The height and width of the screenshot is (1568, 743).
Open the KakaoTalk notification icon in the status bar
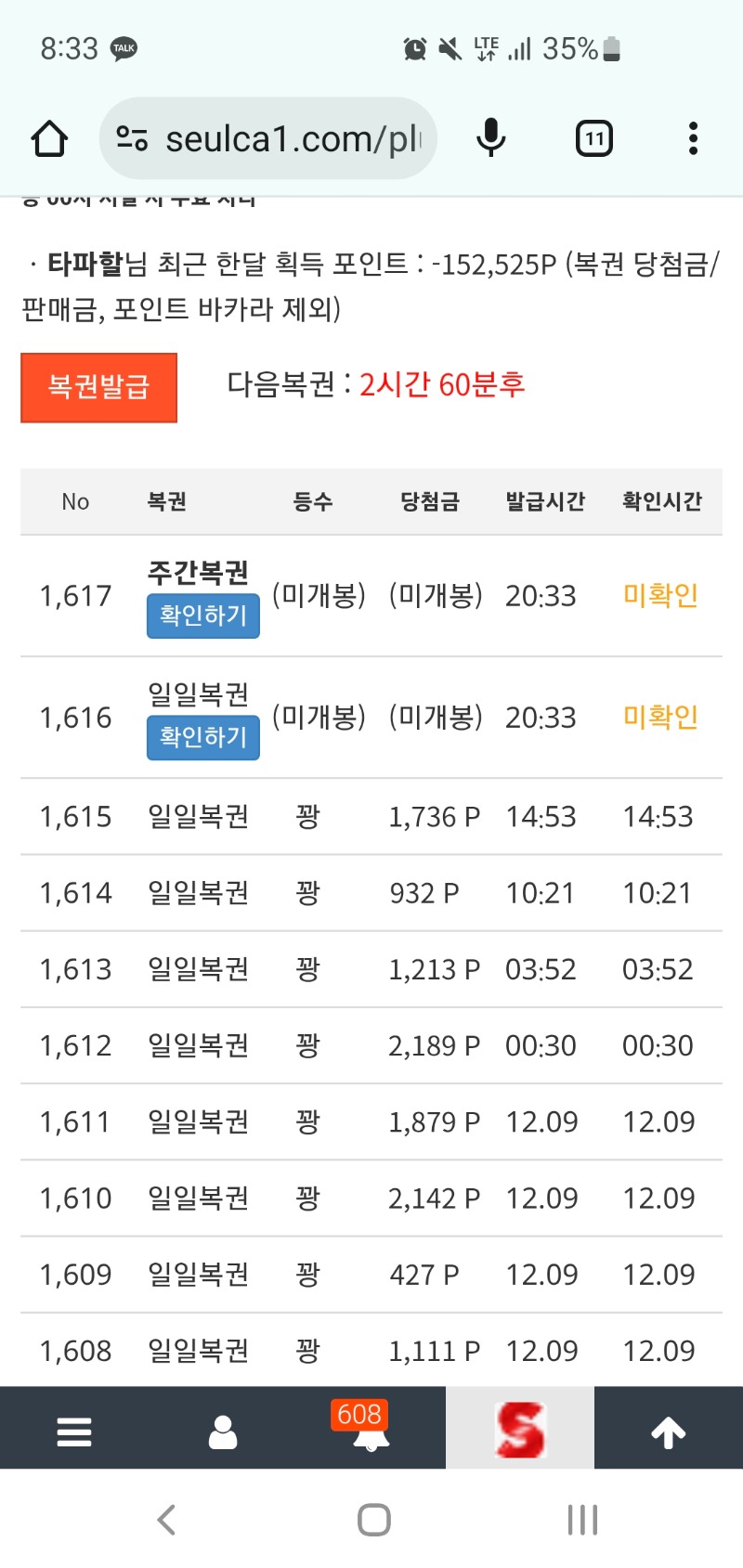click(x=125, y=47)
